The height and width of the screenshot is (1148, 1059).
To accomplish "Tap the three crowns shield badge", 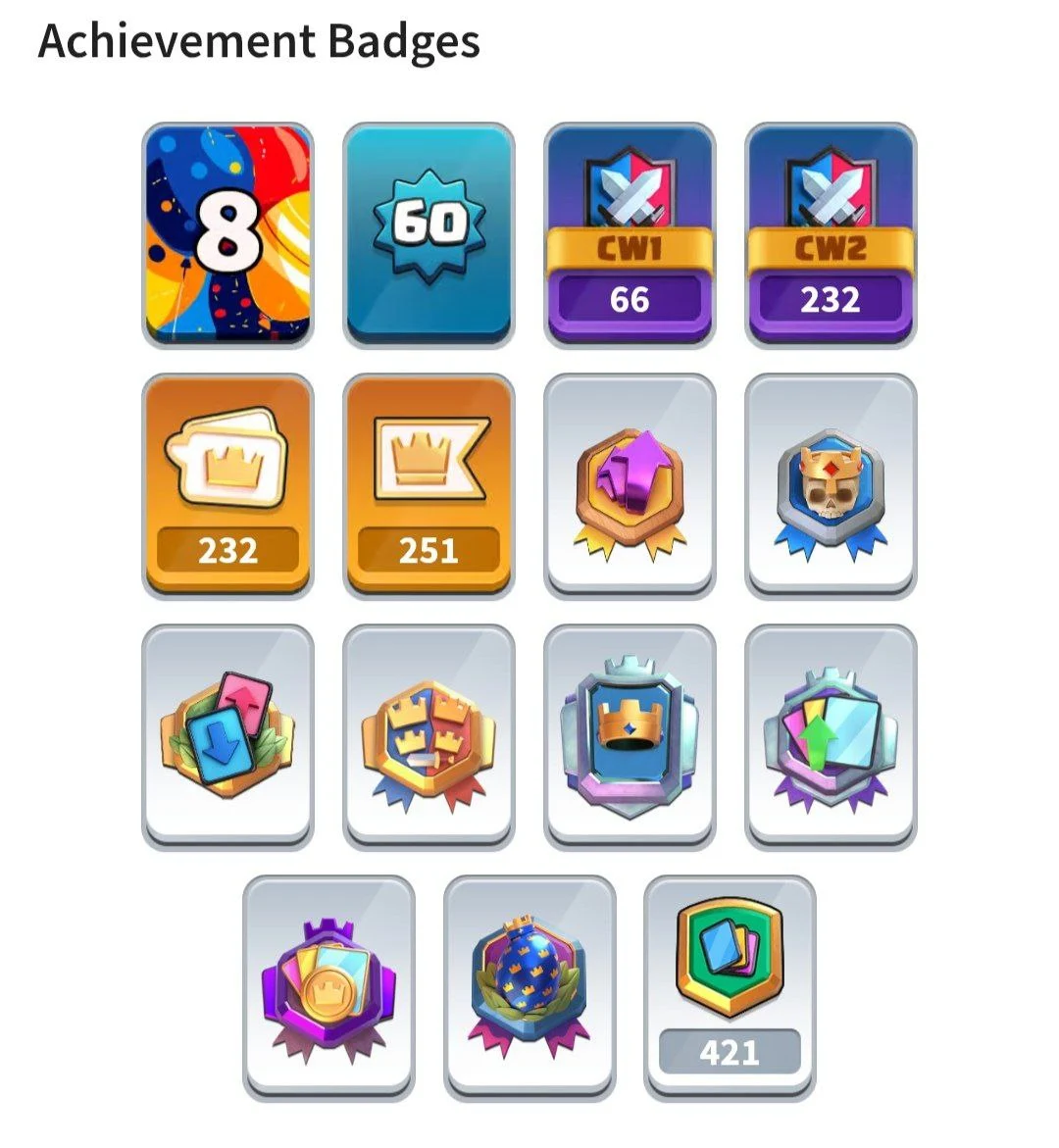I will point(429,737).
